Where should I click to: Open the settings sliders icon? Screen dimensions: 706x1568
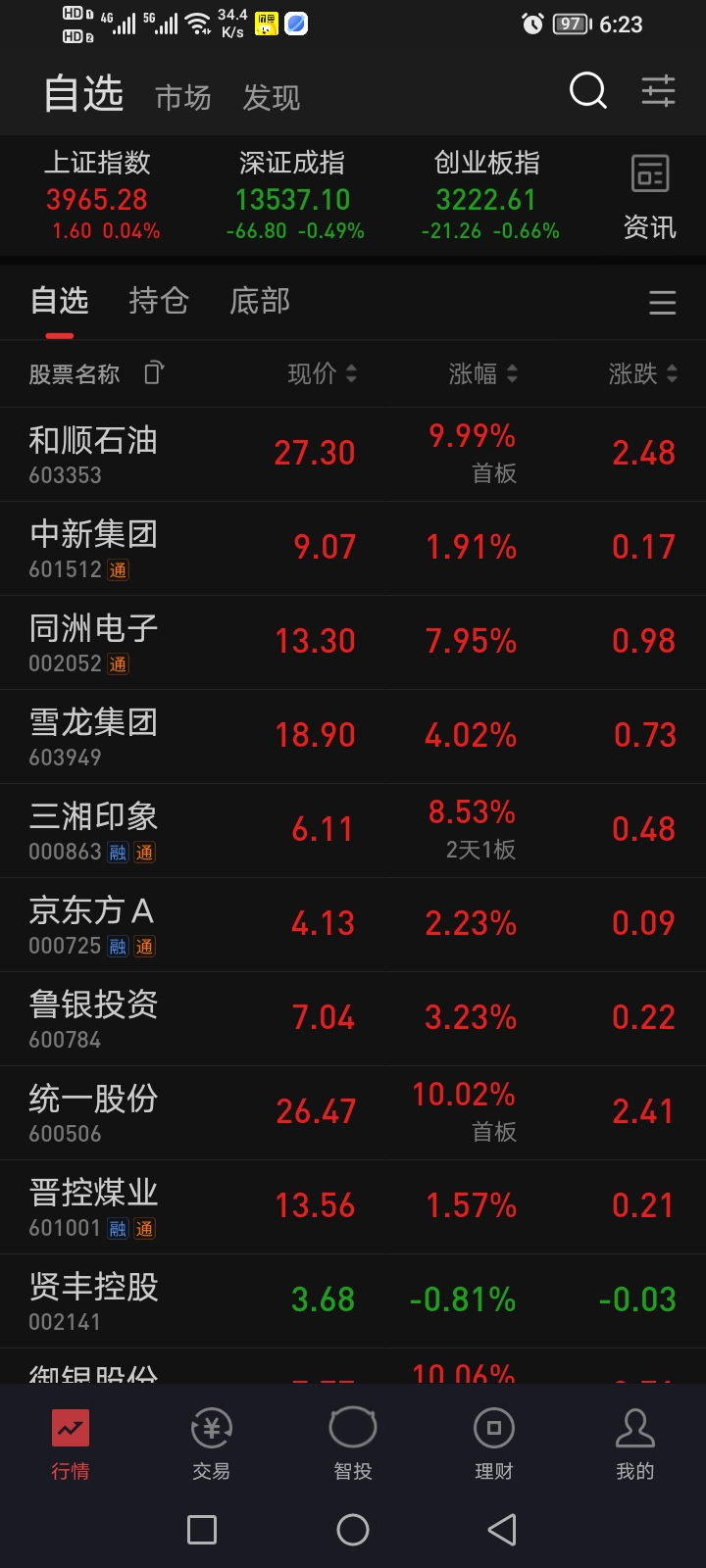pyautogui.click(x=658, y=91)
